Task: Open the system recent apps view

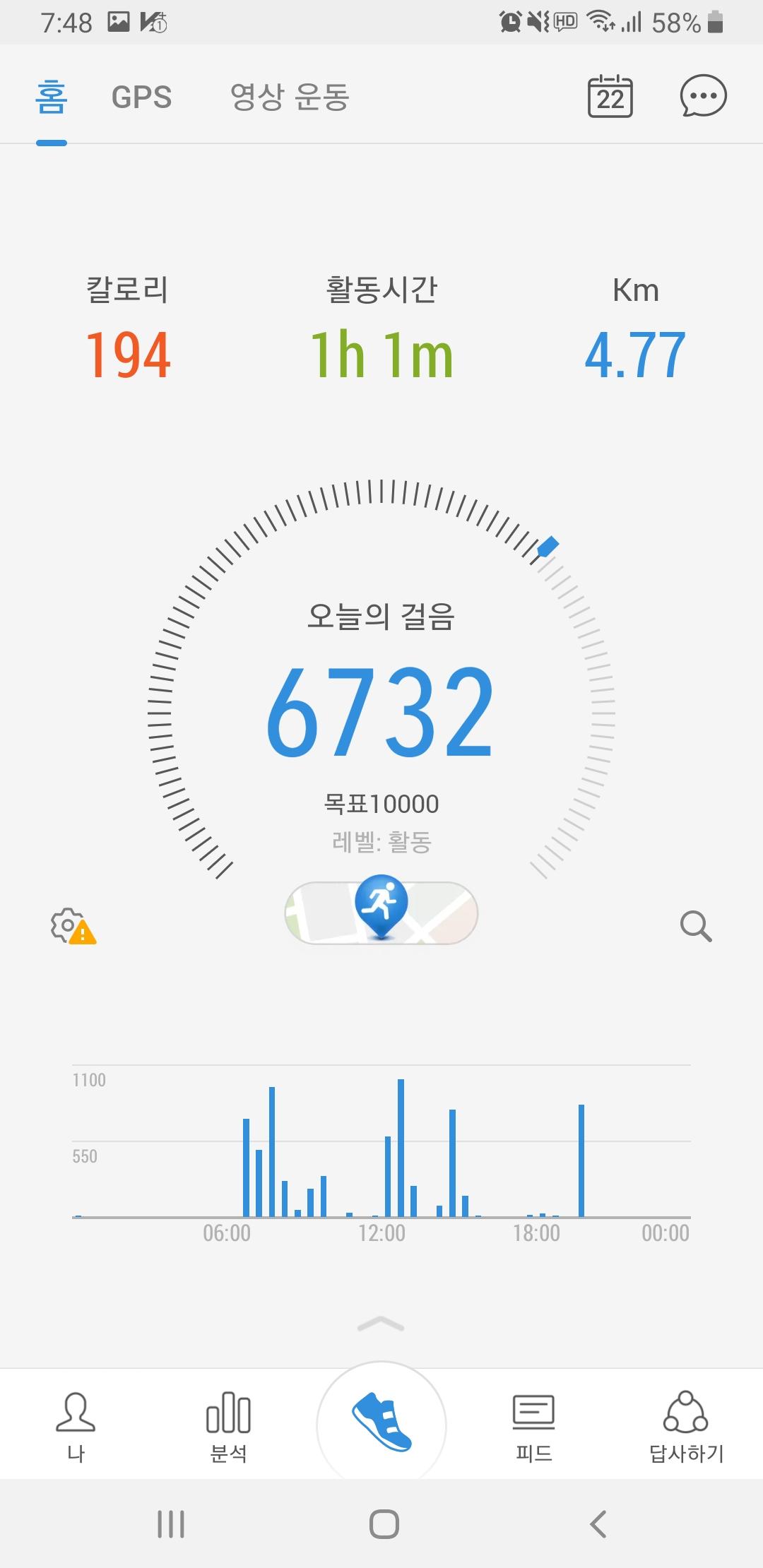Action: [171, 1524]
